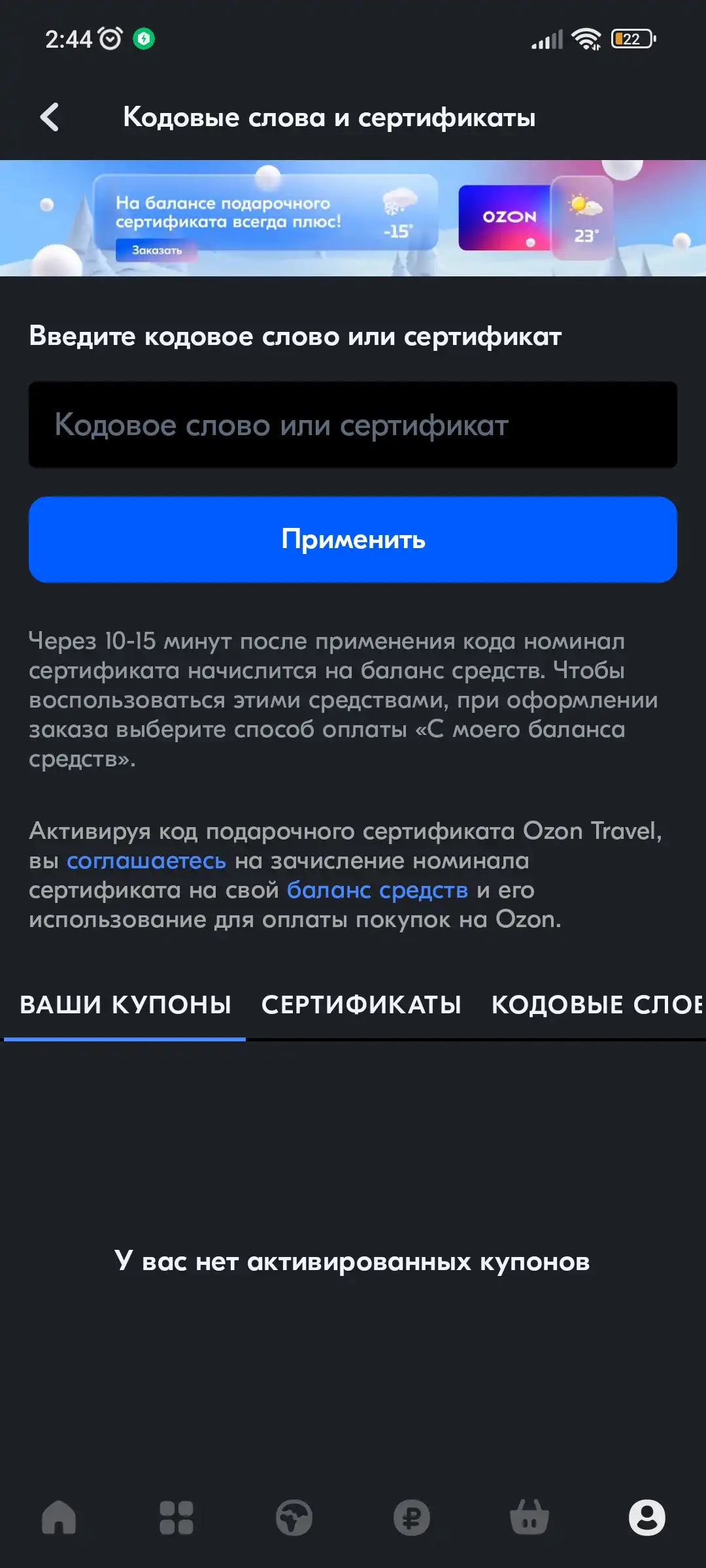The height and width of the screenshot is (1568, 706).
Task: Go back using the arrow icon
Action: pyautogui.click(x=50, y=118)
